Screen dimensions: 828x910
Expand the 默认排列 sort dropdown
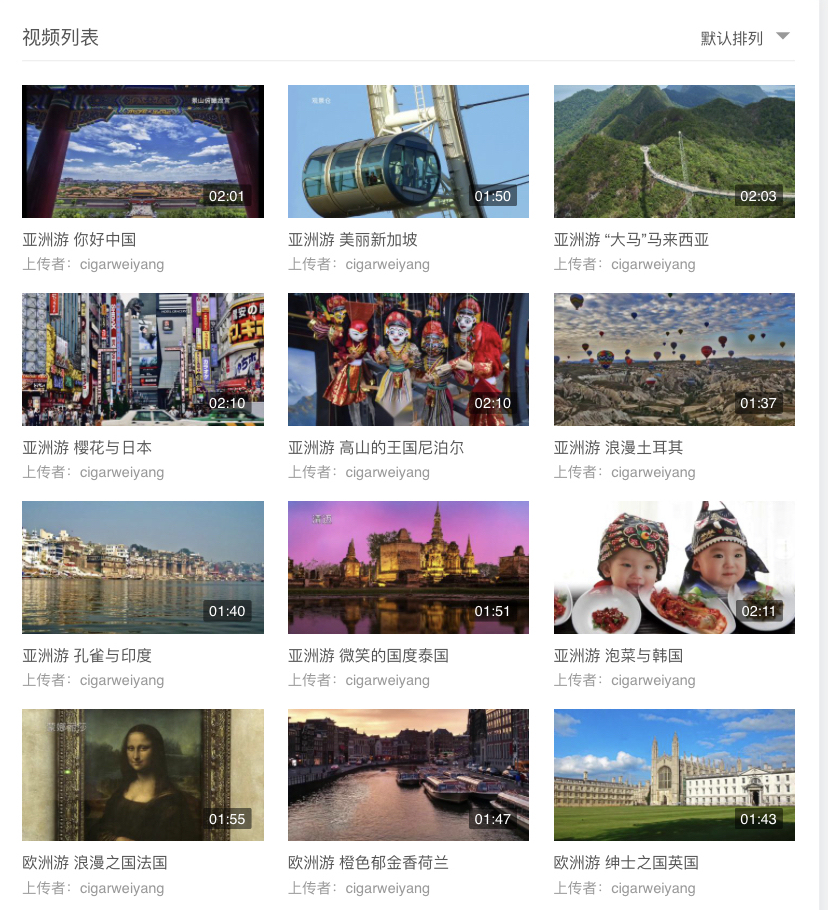[x=745, y=38]
